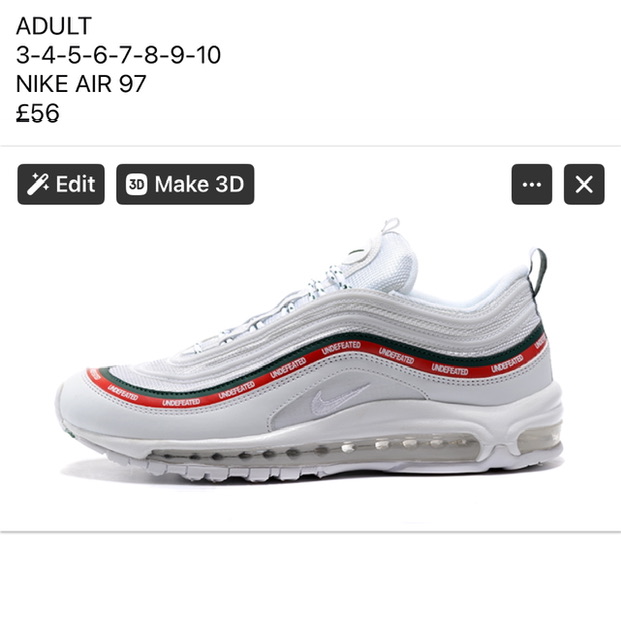Select Make 3D for this photo
This screenshot has width=621, height=640.
(185, 184)
